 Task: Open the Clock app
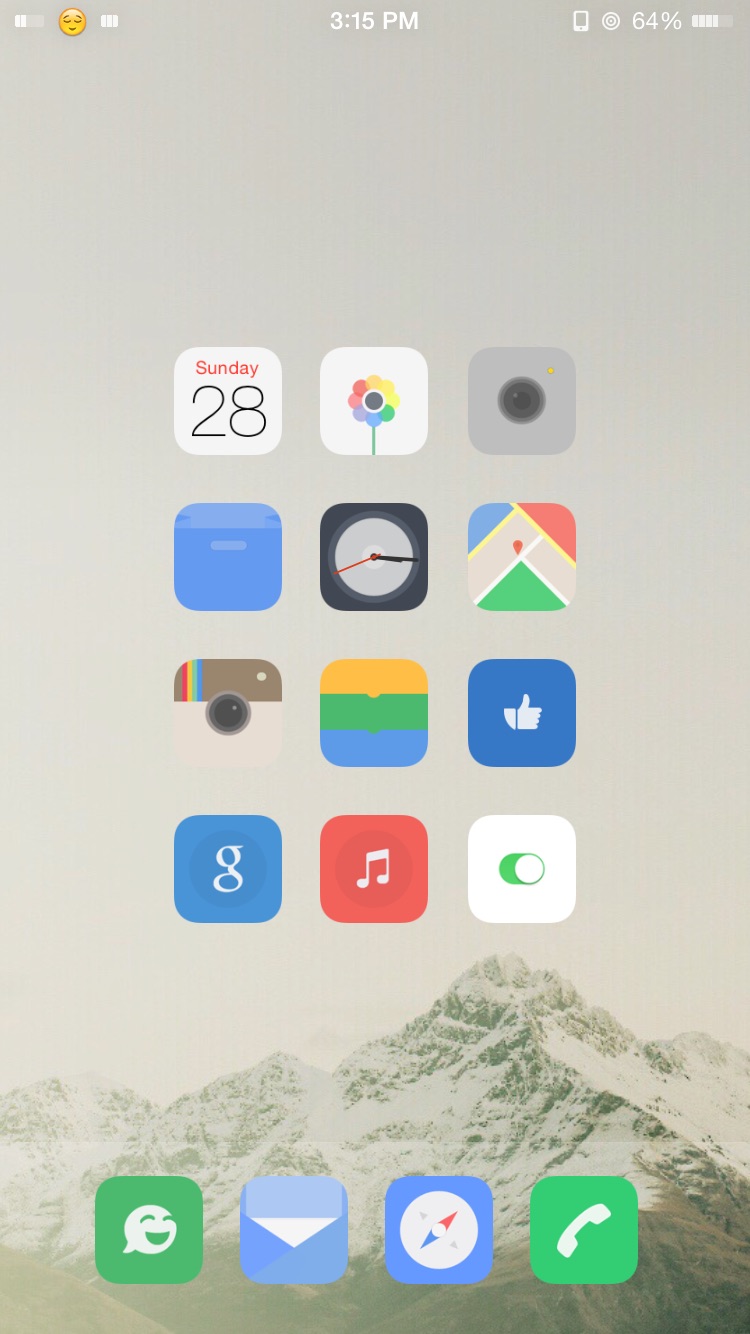[374, 557]
